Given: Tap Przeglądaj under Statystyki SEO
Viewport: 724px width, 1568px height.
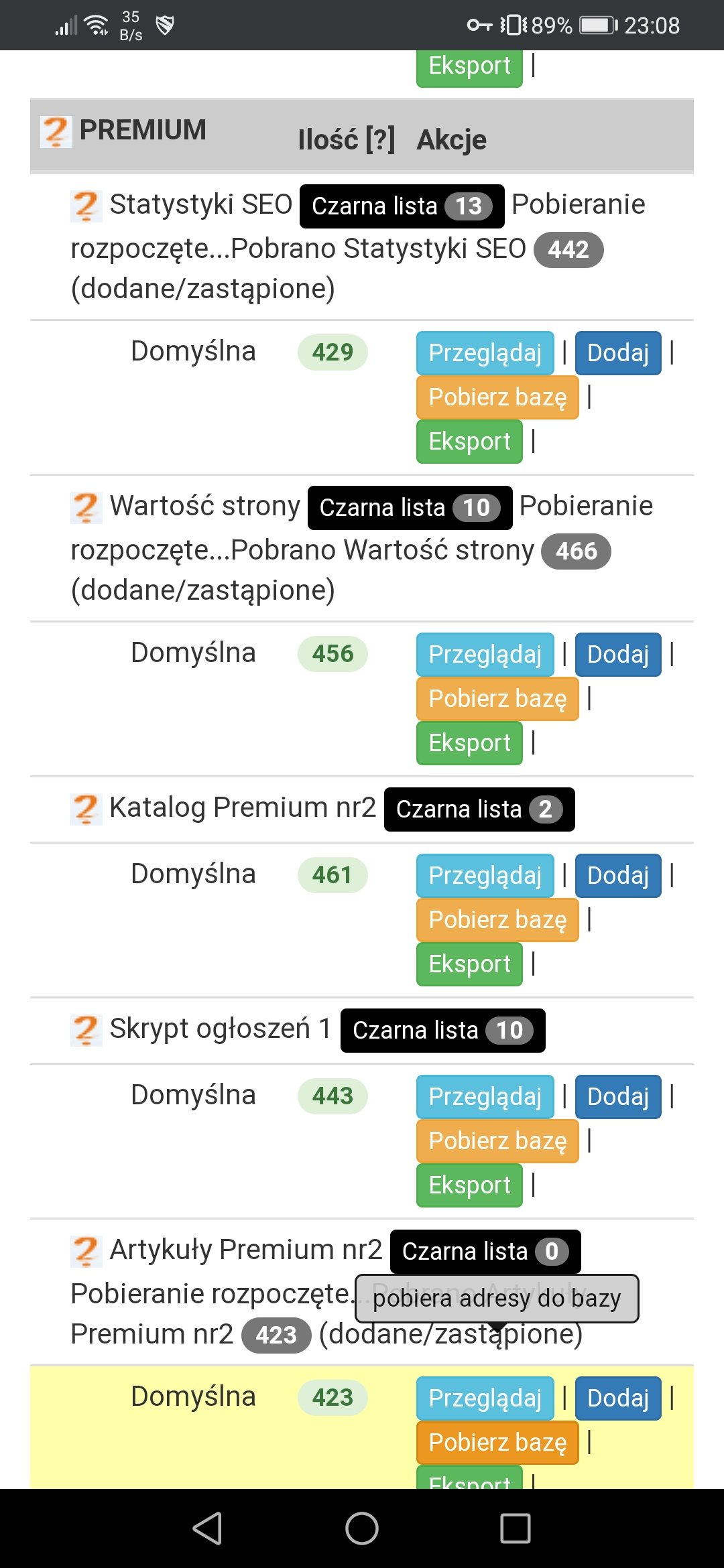Looking at the screenshot, I should pyautogui.click(x=485, y=353).
